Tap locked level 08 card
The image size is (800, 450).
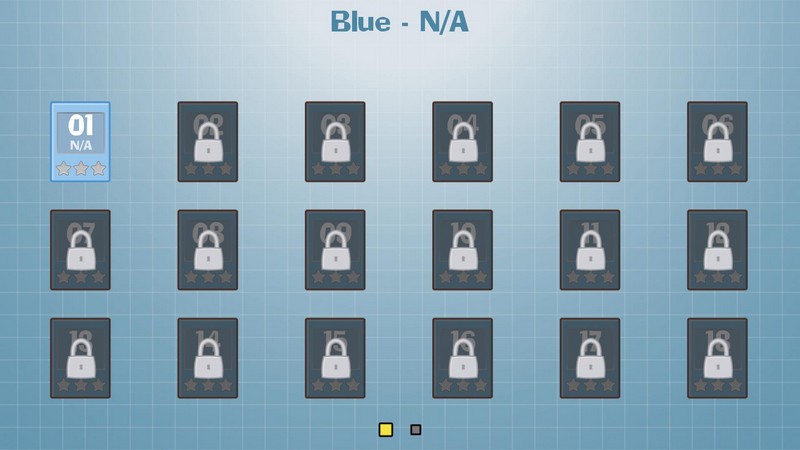click(x=208, y=250)
